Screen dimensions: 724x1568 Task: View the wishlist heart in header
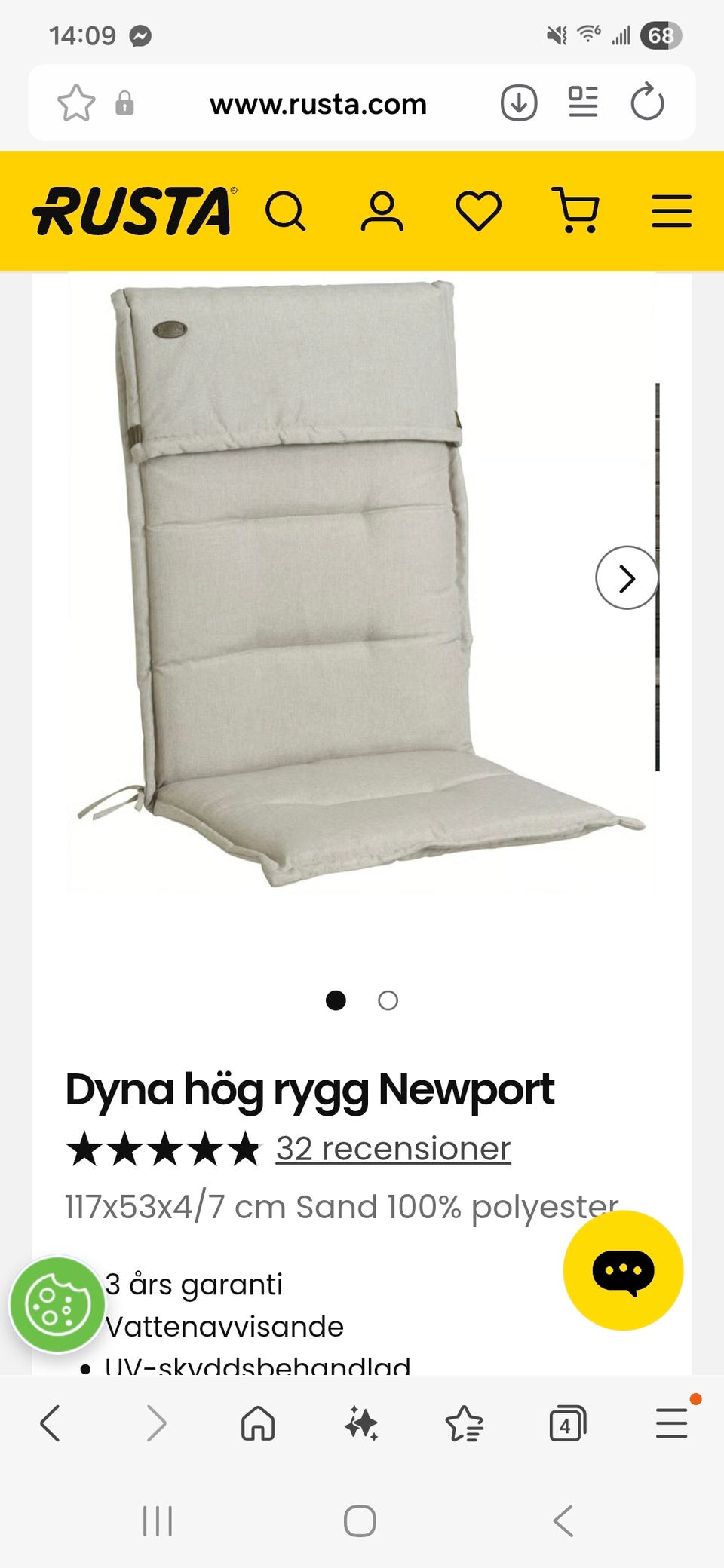(479, 211)
